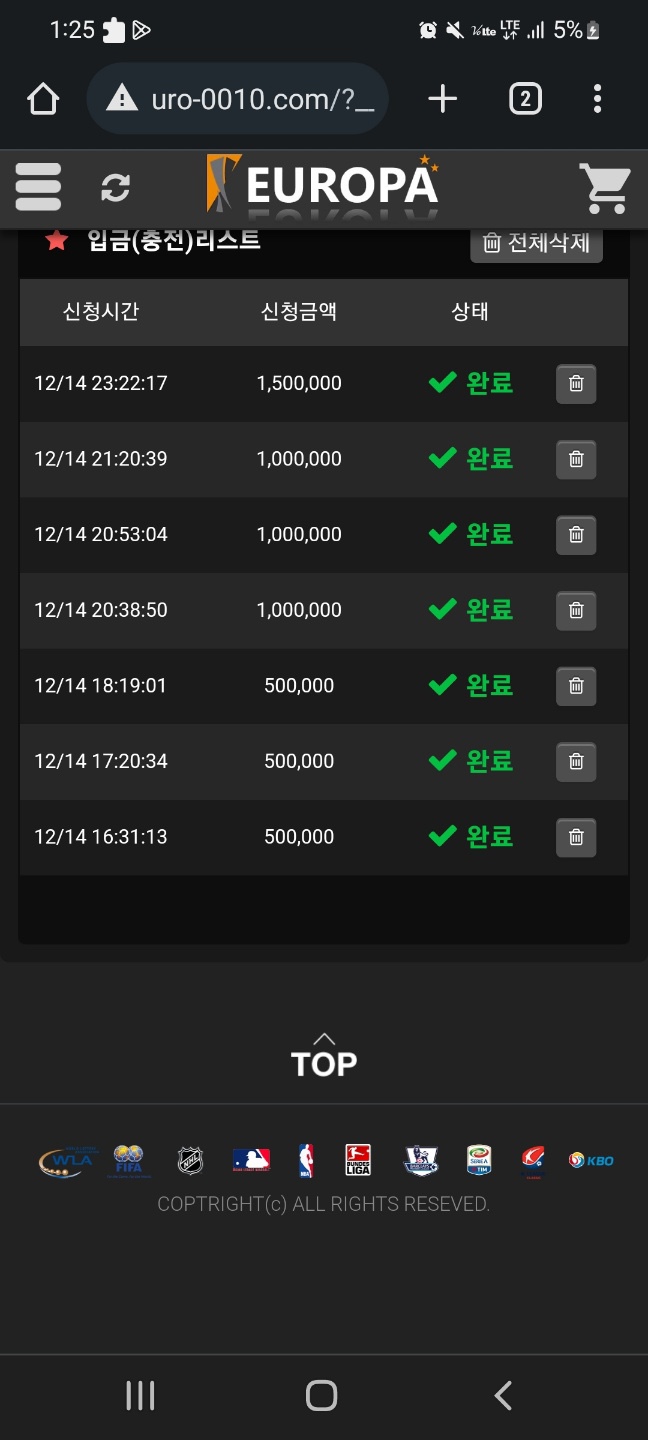Trash the 12/14 17:20:34 deposit entry
Screen dimensions: 648x1440
tap(576, 762)
